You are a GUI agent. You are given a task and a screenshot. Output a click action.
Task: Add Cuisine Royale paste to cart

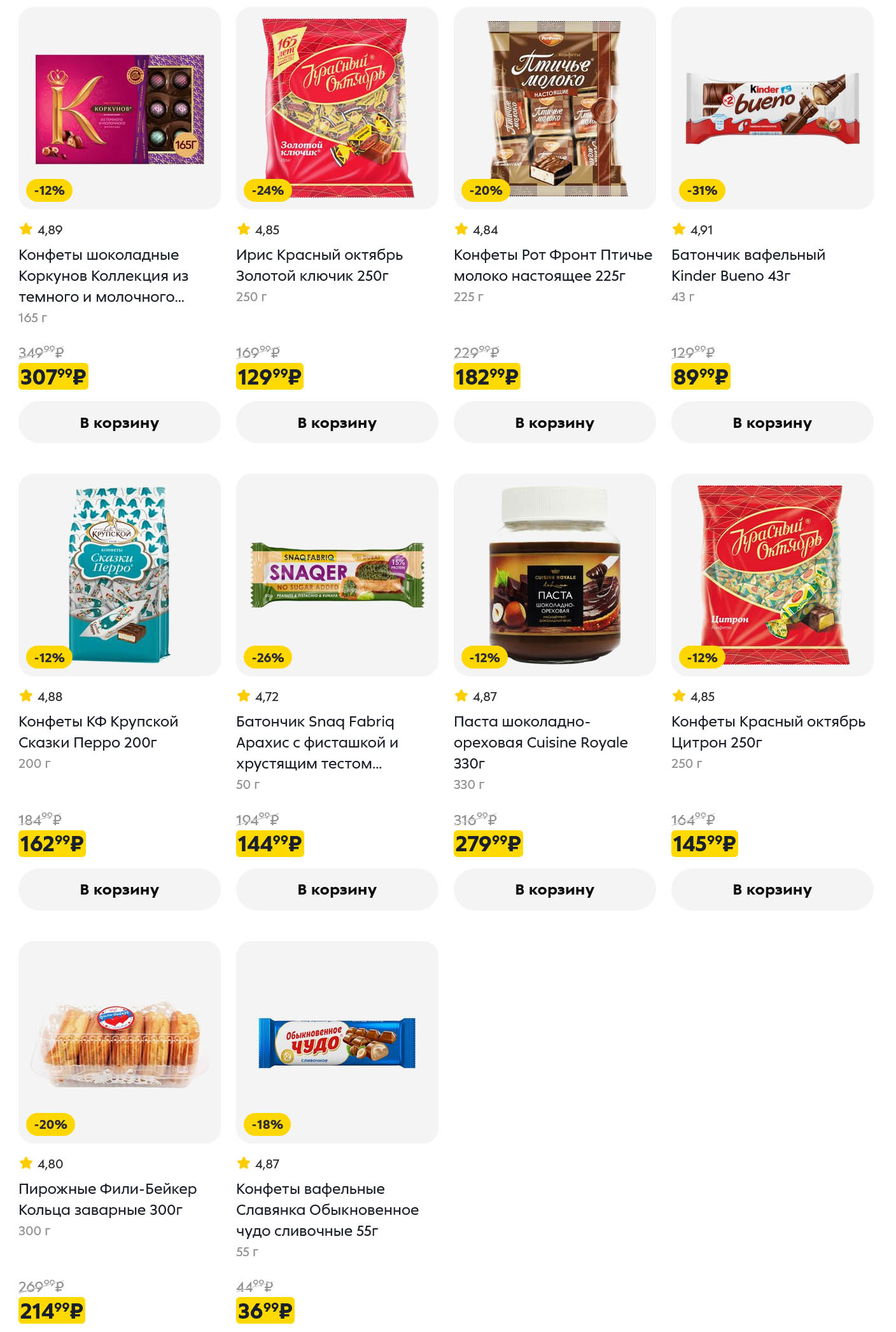point(554,889)
